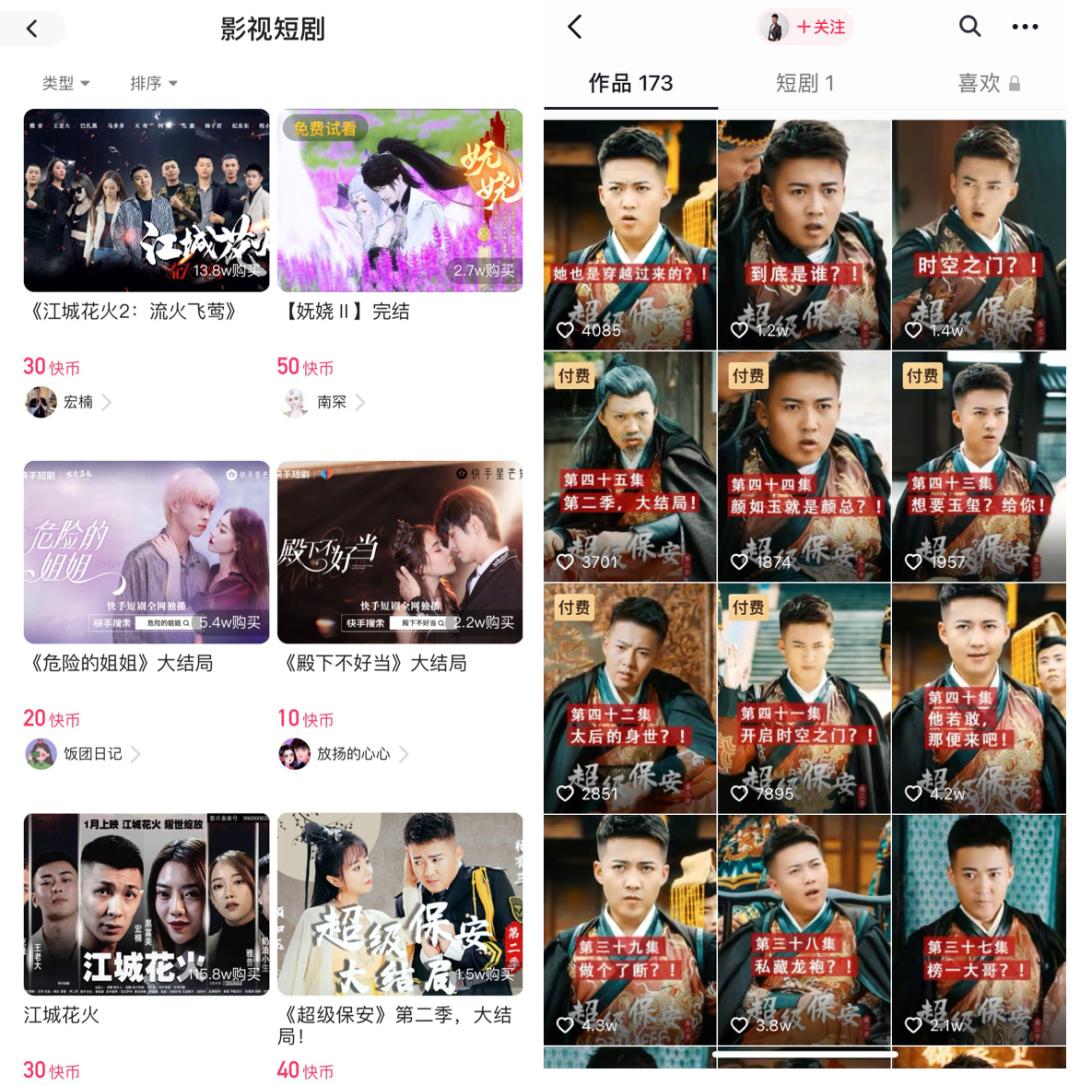Open 【妖娆Ⅱ】完结 drama card
1080x1086 pixels.
pos(400,200)
